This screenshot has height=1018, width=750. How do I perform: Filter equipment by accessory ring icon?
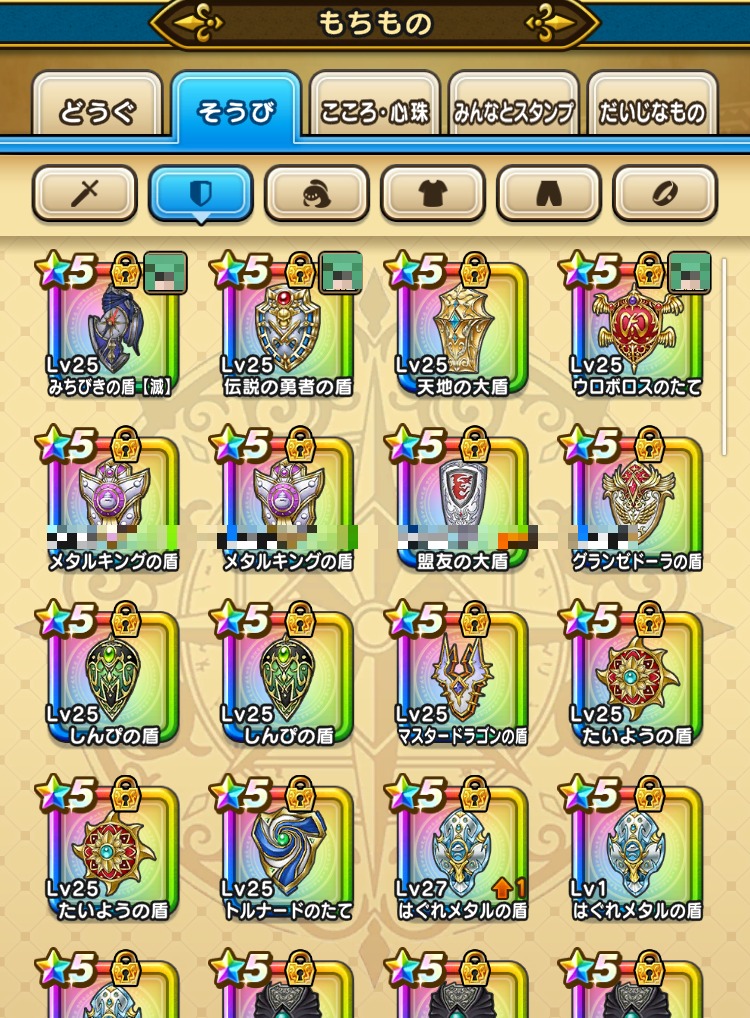pos(664,193)
